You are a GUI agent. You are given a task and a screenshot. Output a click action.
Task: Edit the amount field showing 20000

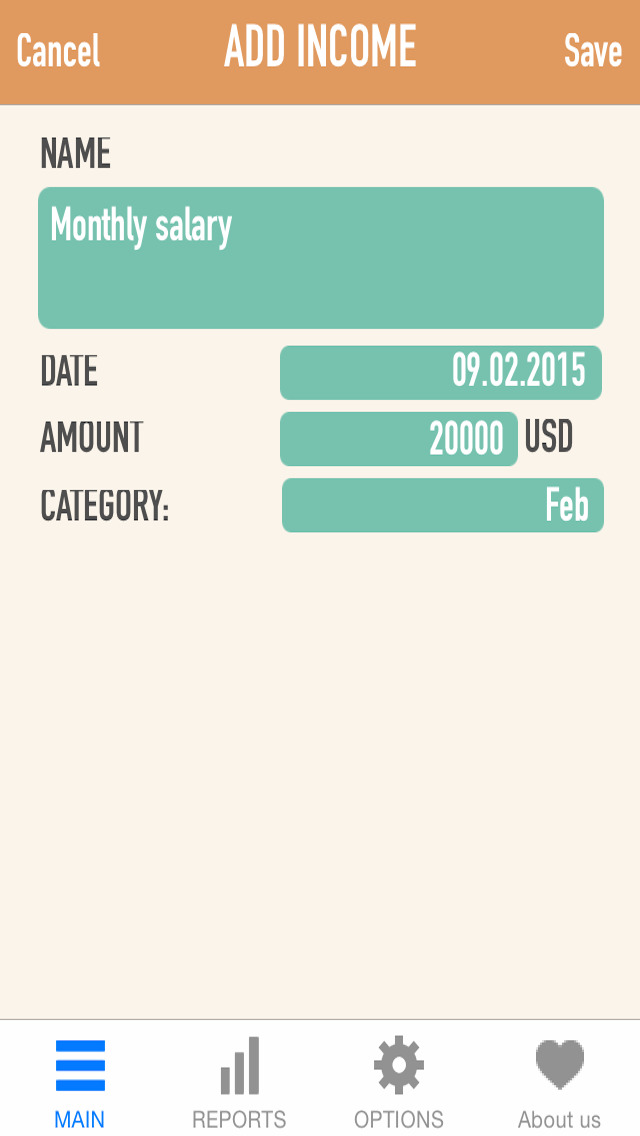click(x=399, y=439)
